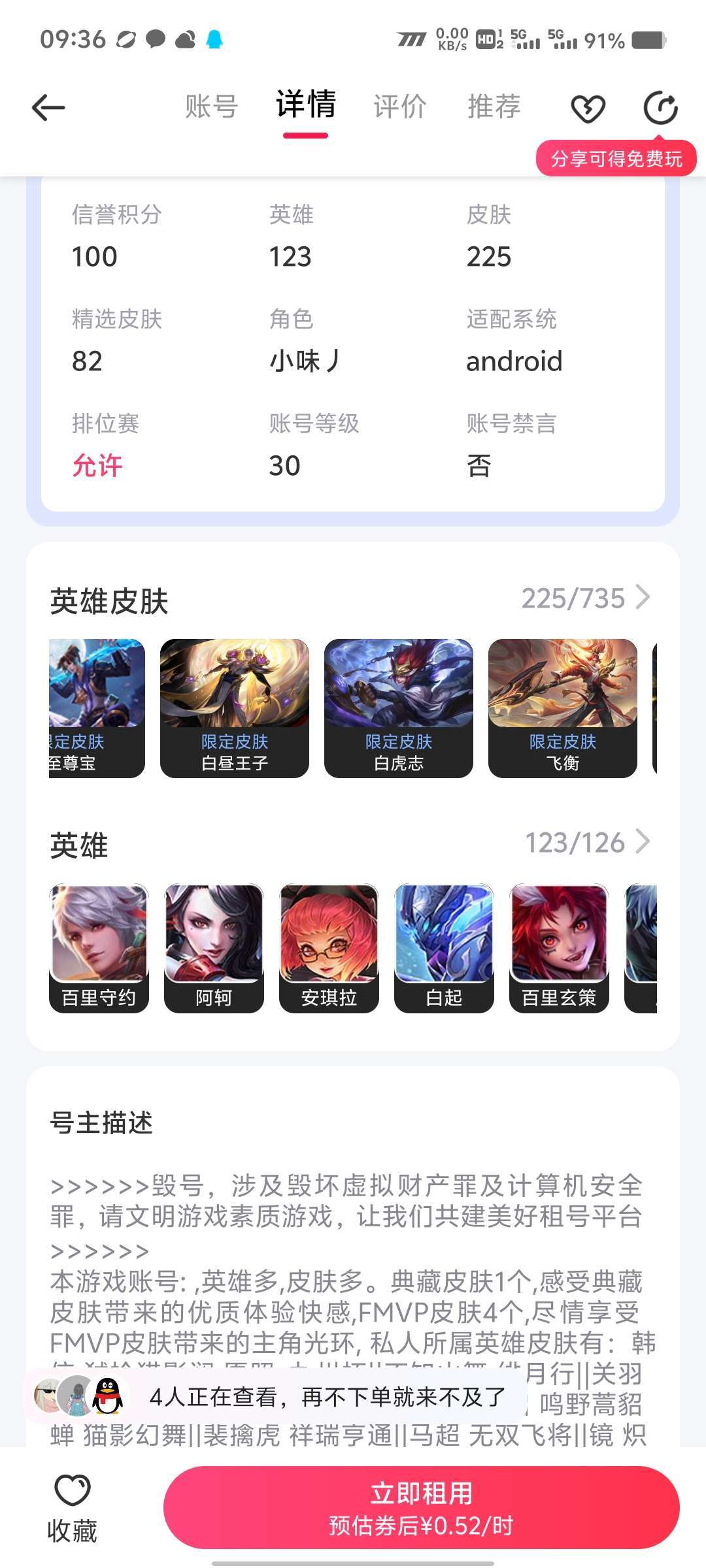Image resolution: width=706 pixels, height=1568 pixels.
Task: Expand hero skins list 225/735
Action: pyautogui.click(x=585, y=598)
